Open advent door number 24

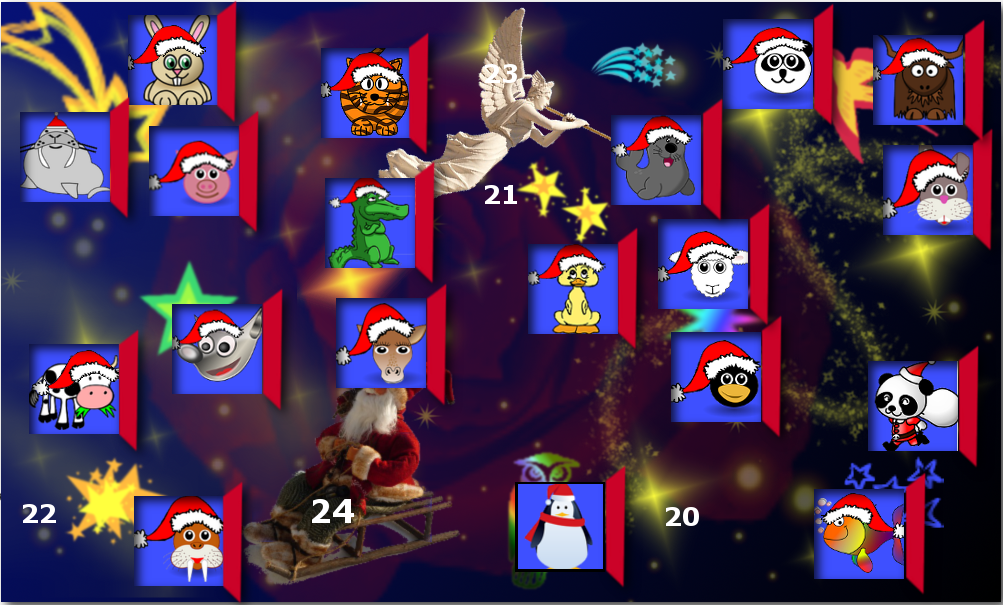333,511
